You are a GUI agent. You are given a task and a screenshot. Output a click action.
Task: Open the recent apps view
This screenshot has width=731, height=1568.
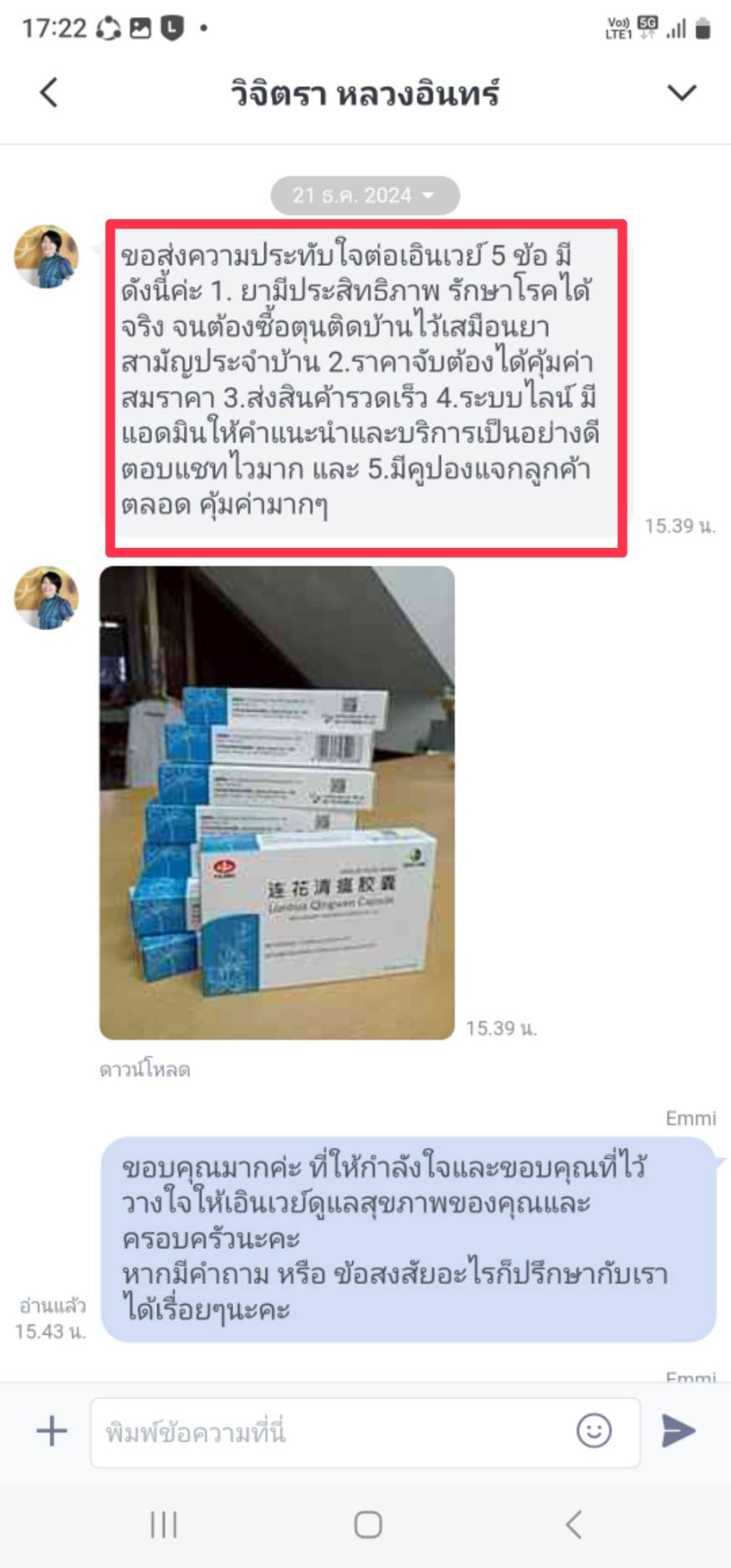(x=164, y=1524)
